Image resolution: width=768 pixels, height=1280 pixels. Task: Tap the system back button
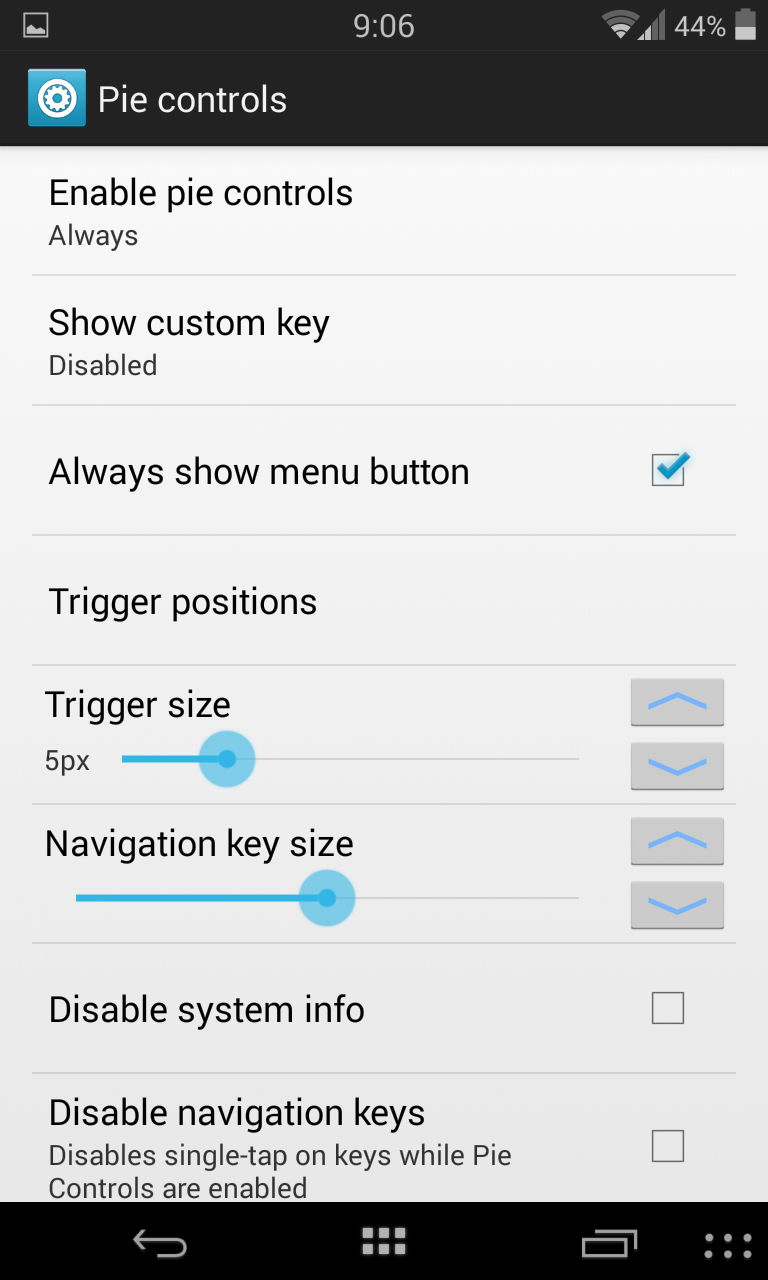[160, 1242]
